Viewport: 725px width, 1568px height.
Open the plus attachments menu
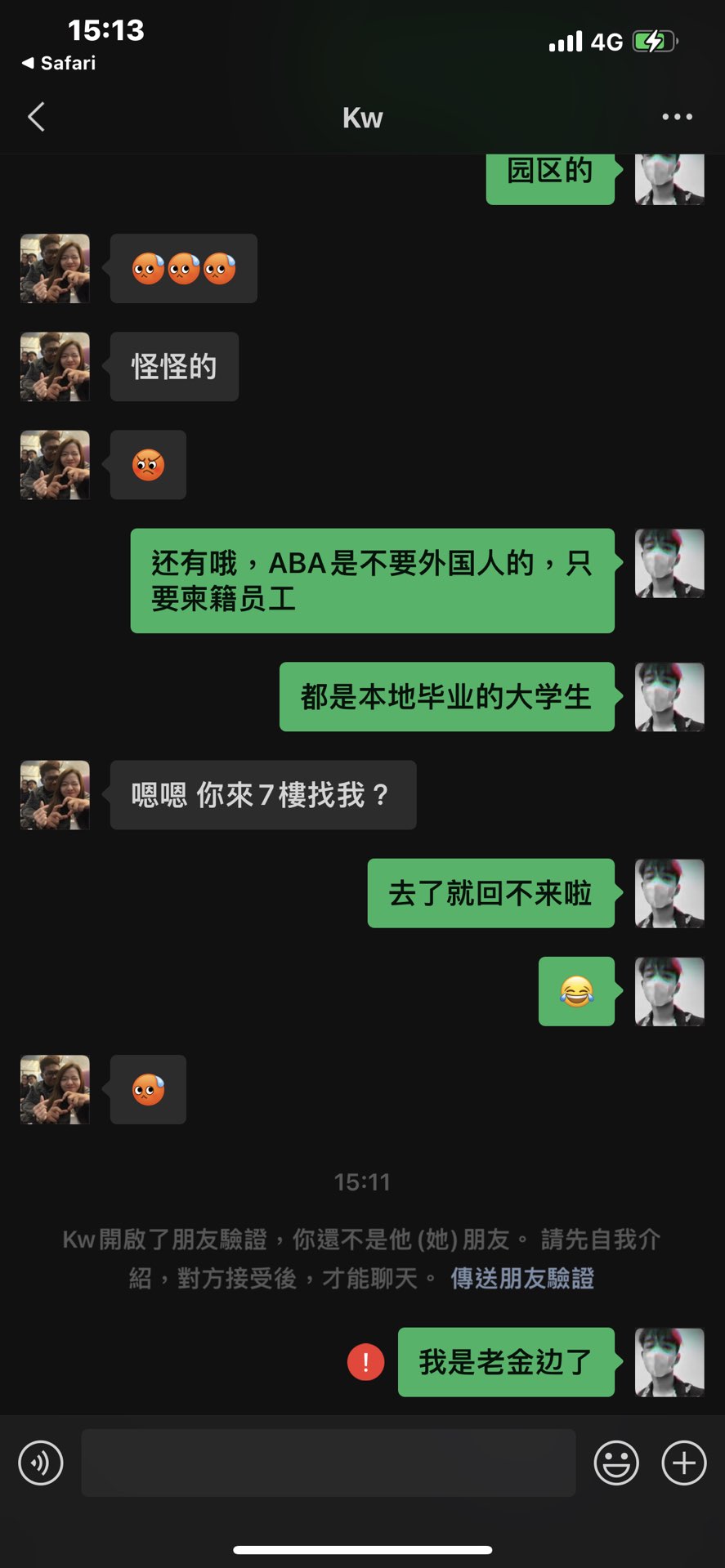point(684,1463)
